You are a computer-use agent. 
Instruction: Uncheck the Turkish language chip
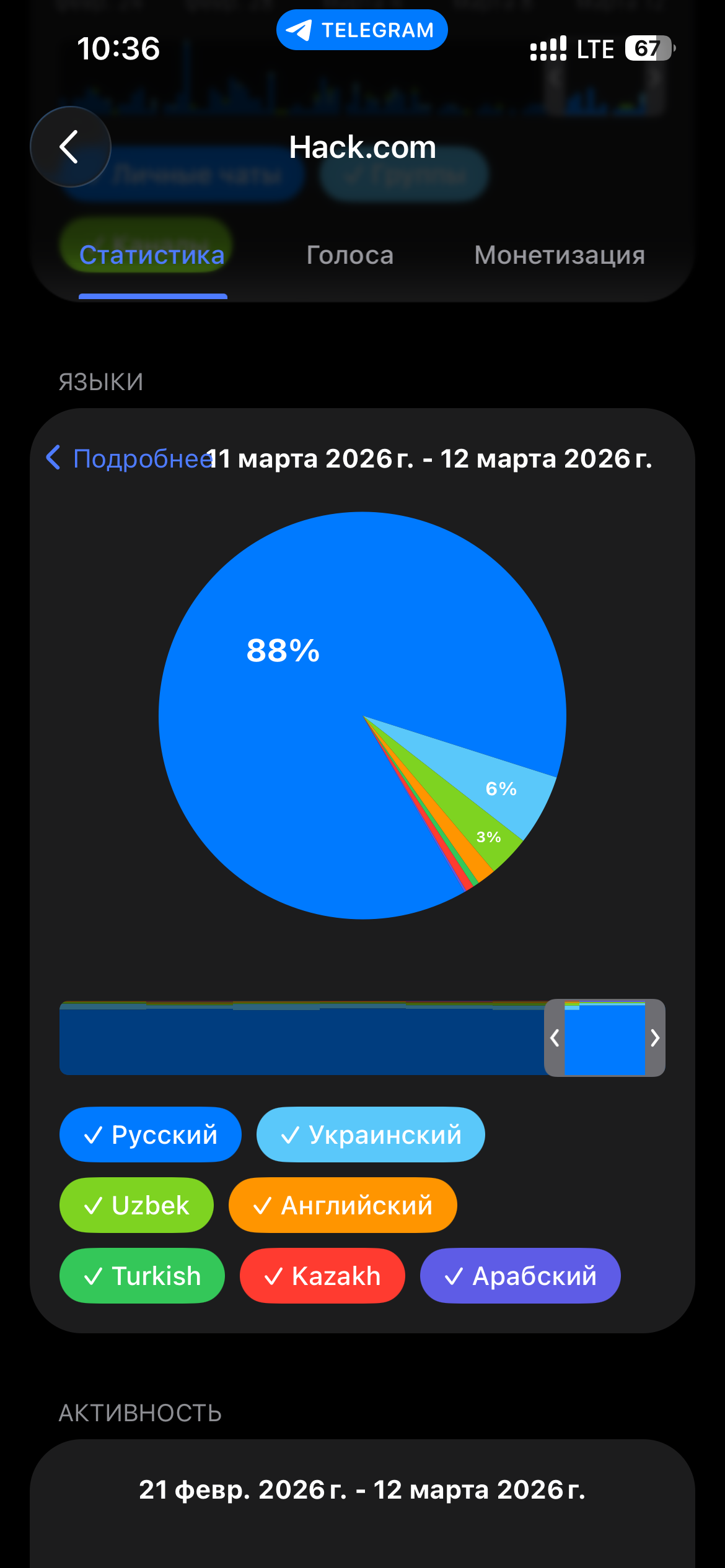[x=142, y=1276]
